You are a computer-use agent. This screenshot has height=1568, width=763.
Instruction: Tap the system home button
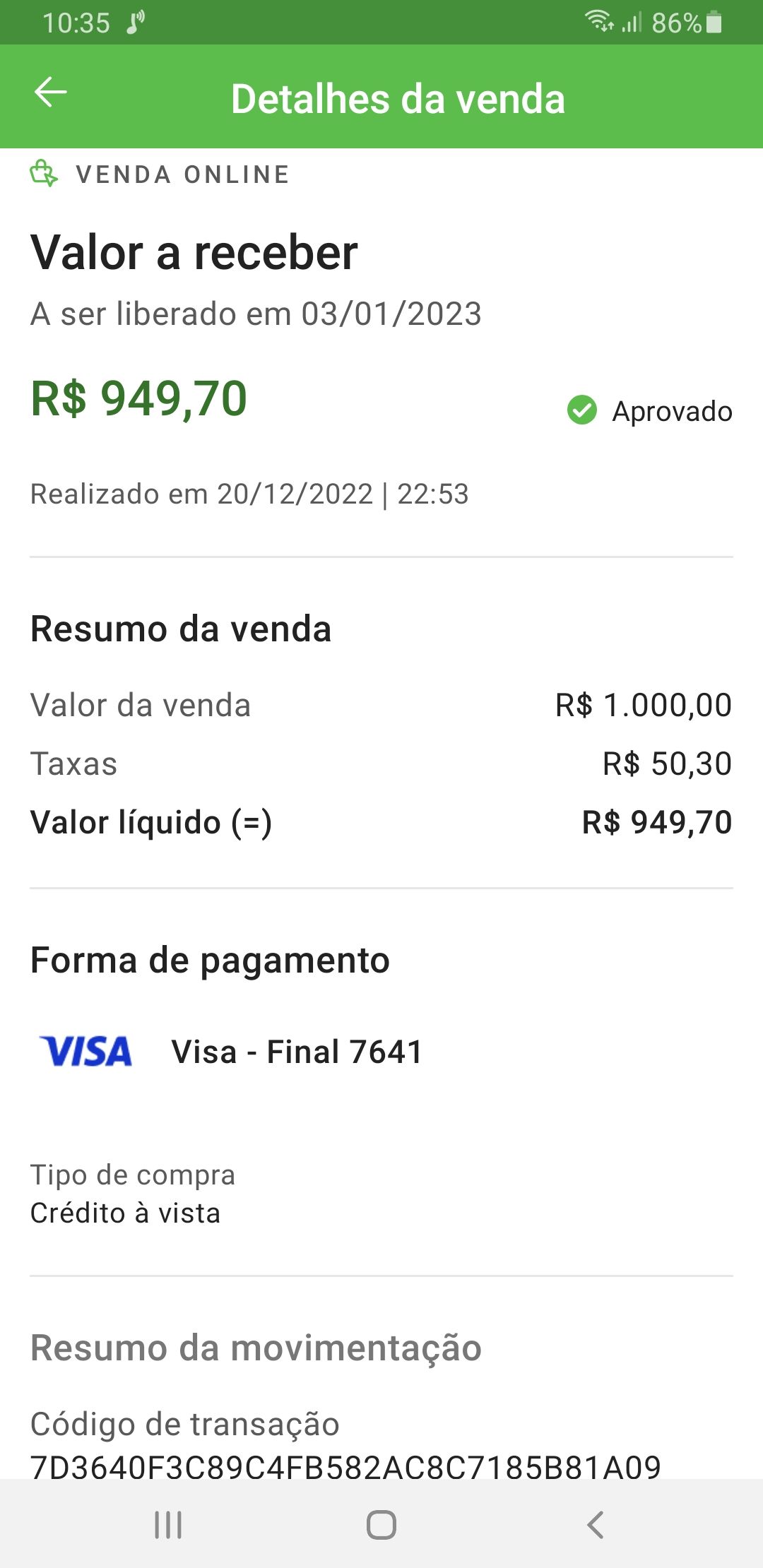click(381, 1524)
